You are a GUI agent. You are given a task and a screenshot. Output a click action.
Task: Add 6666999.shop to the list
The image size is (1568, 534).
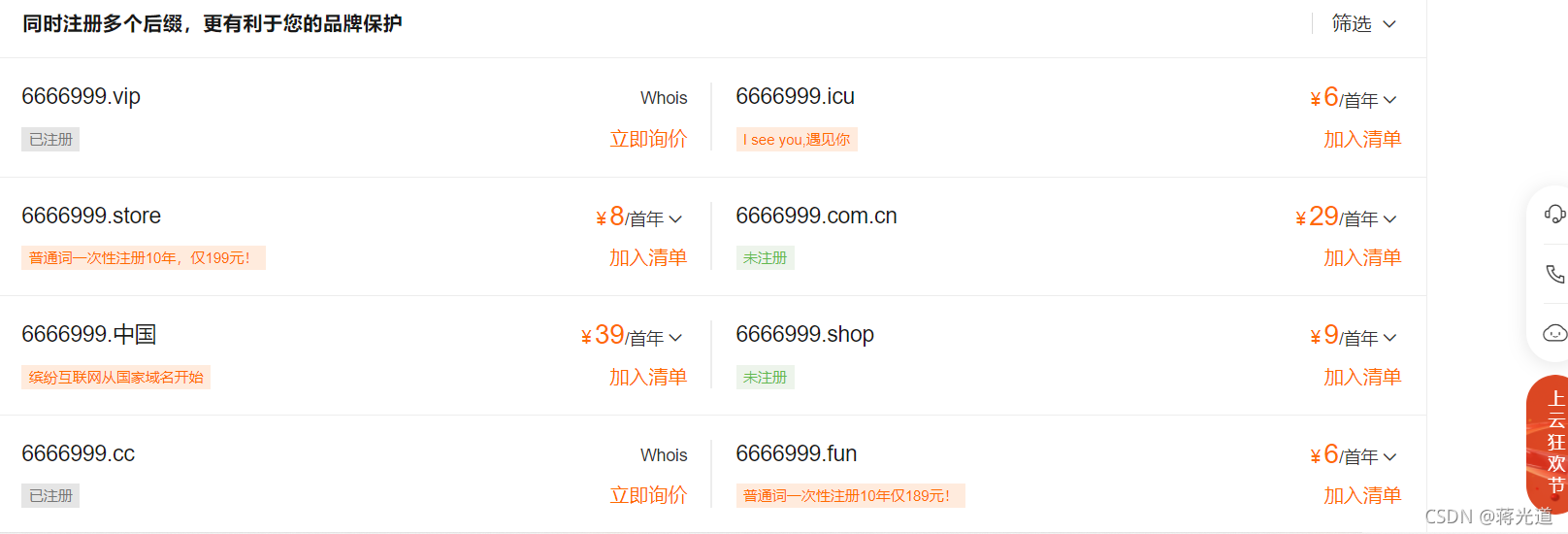[x=1362, y=377]
